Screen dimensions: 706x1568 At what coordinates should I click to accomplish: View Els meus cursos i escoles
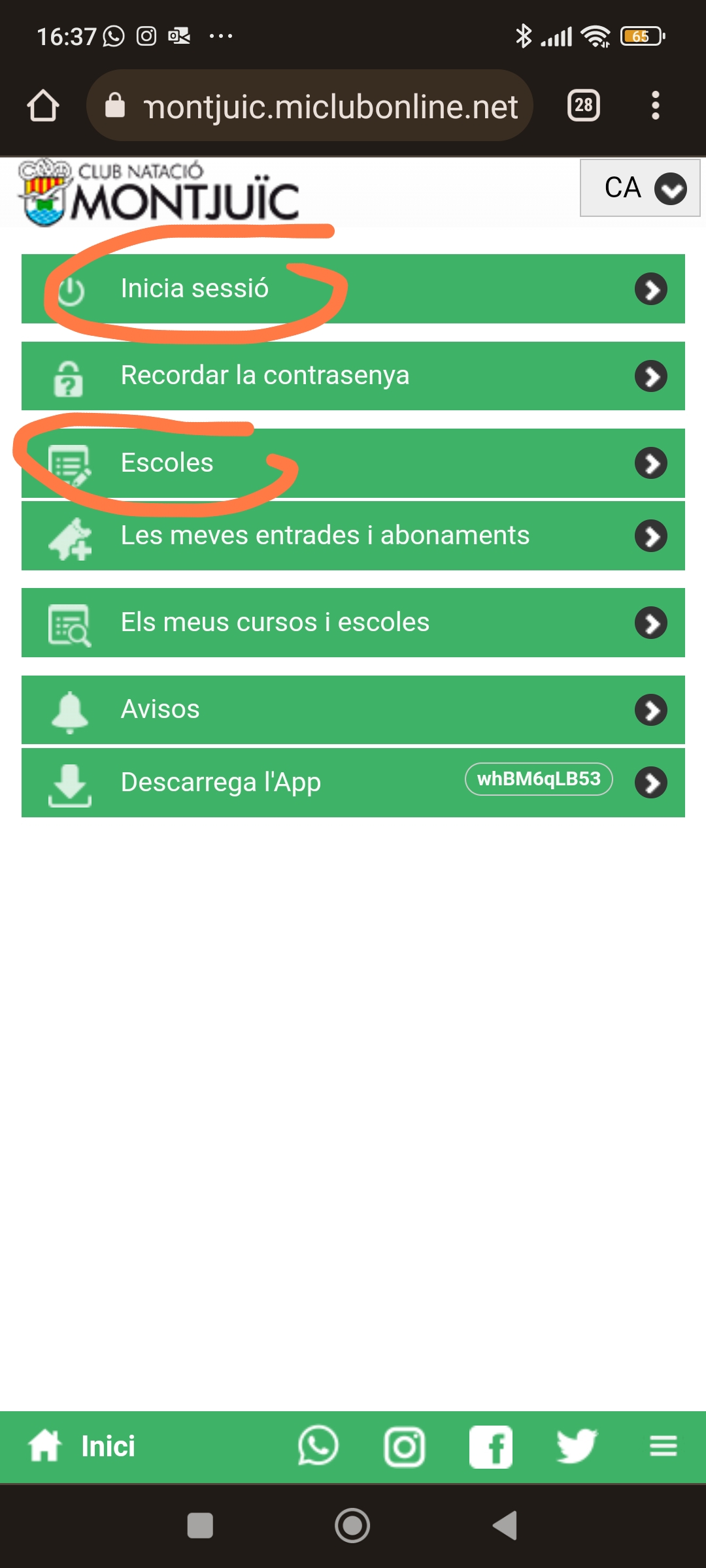(x=353, y=623)
